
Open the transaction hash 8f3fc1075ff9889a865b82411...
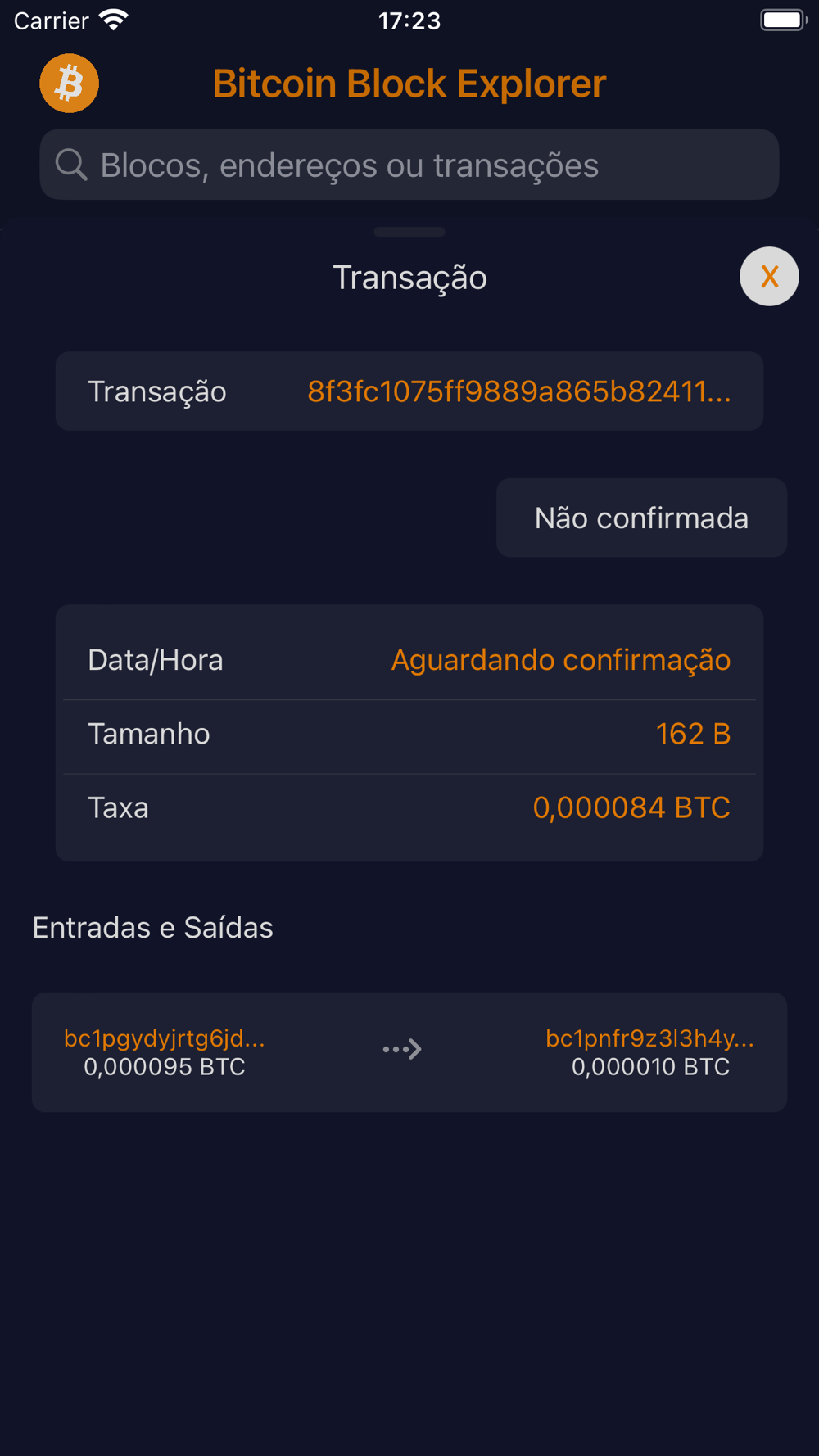(x=518, y=391)
